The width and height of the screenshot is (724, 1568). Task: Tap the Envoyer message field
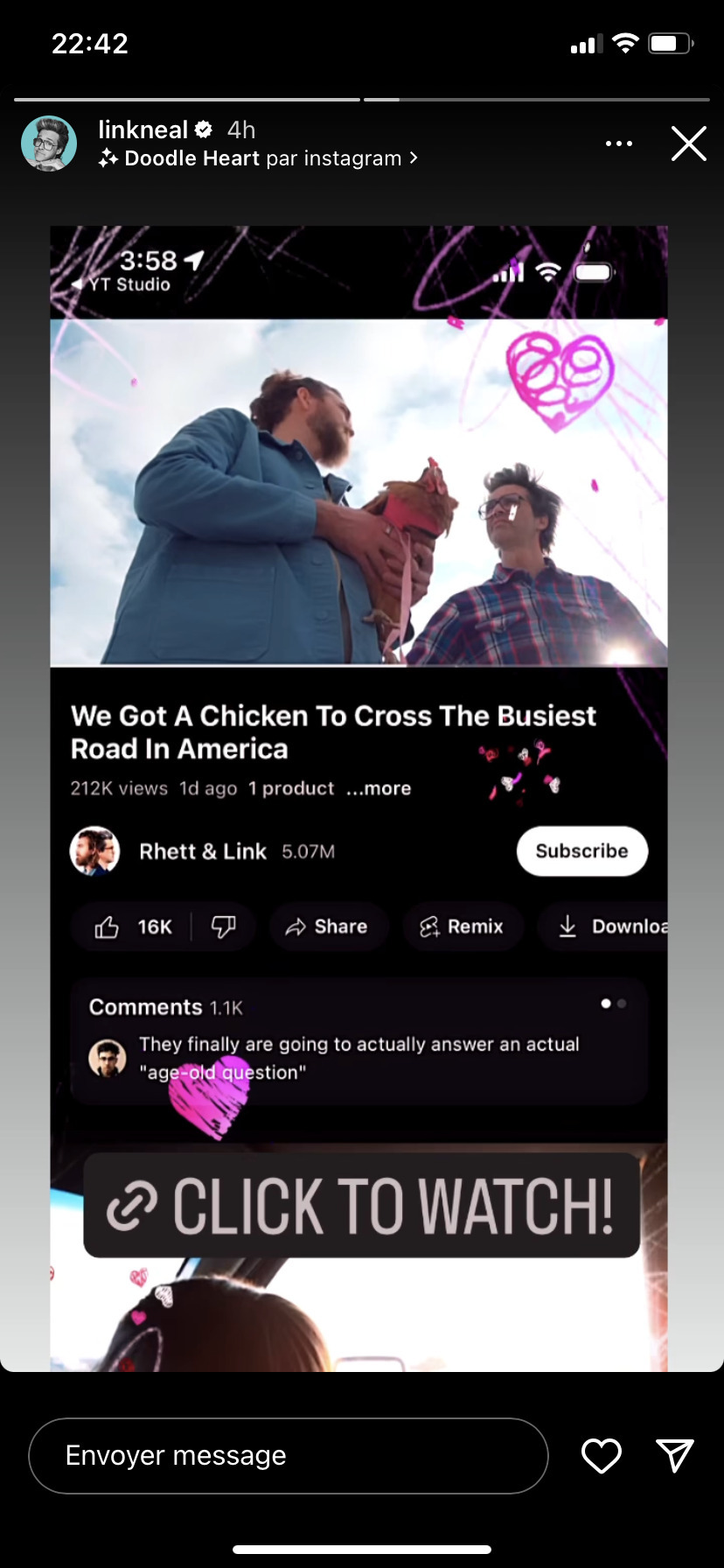288,1455
